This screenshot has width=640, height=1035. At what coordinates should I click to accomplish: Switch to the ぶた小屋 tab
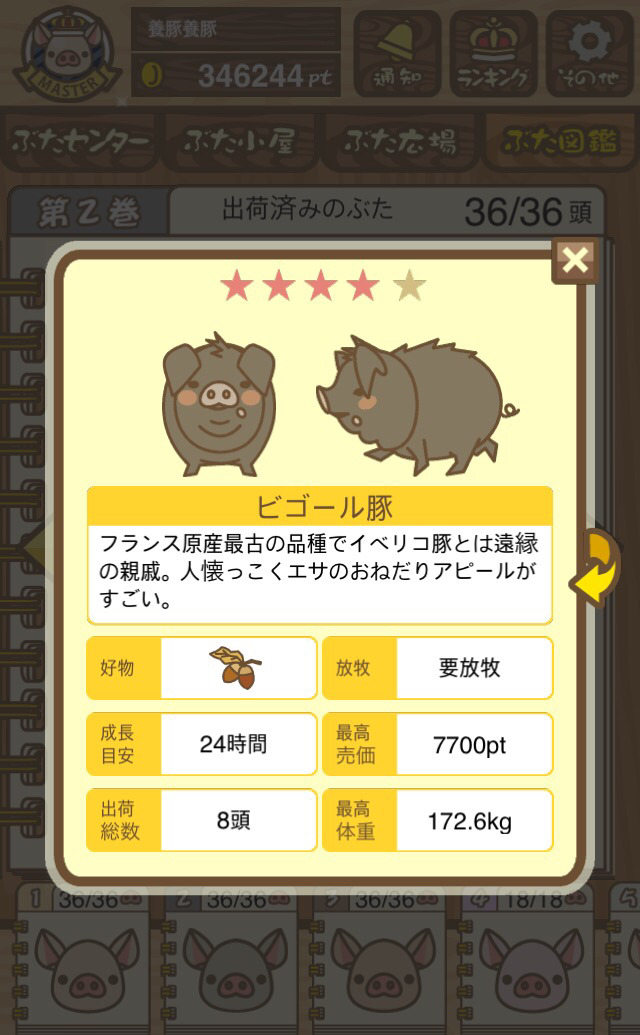pos(240,142)
